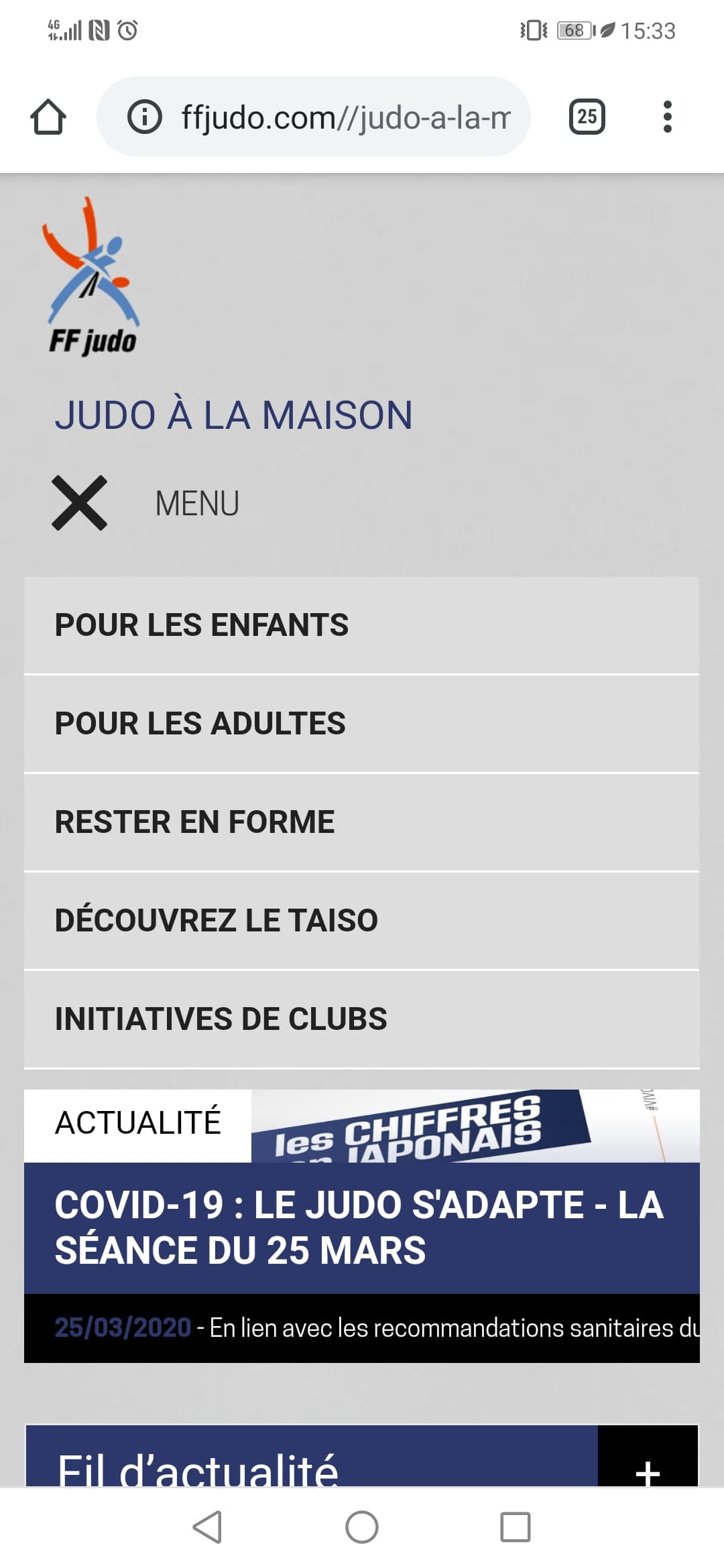Tap the browser home icon
This screenshot has width=724, height=1568.
[48, 117]
